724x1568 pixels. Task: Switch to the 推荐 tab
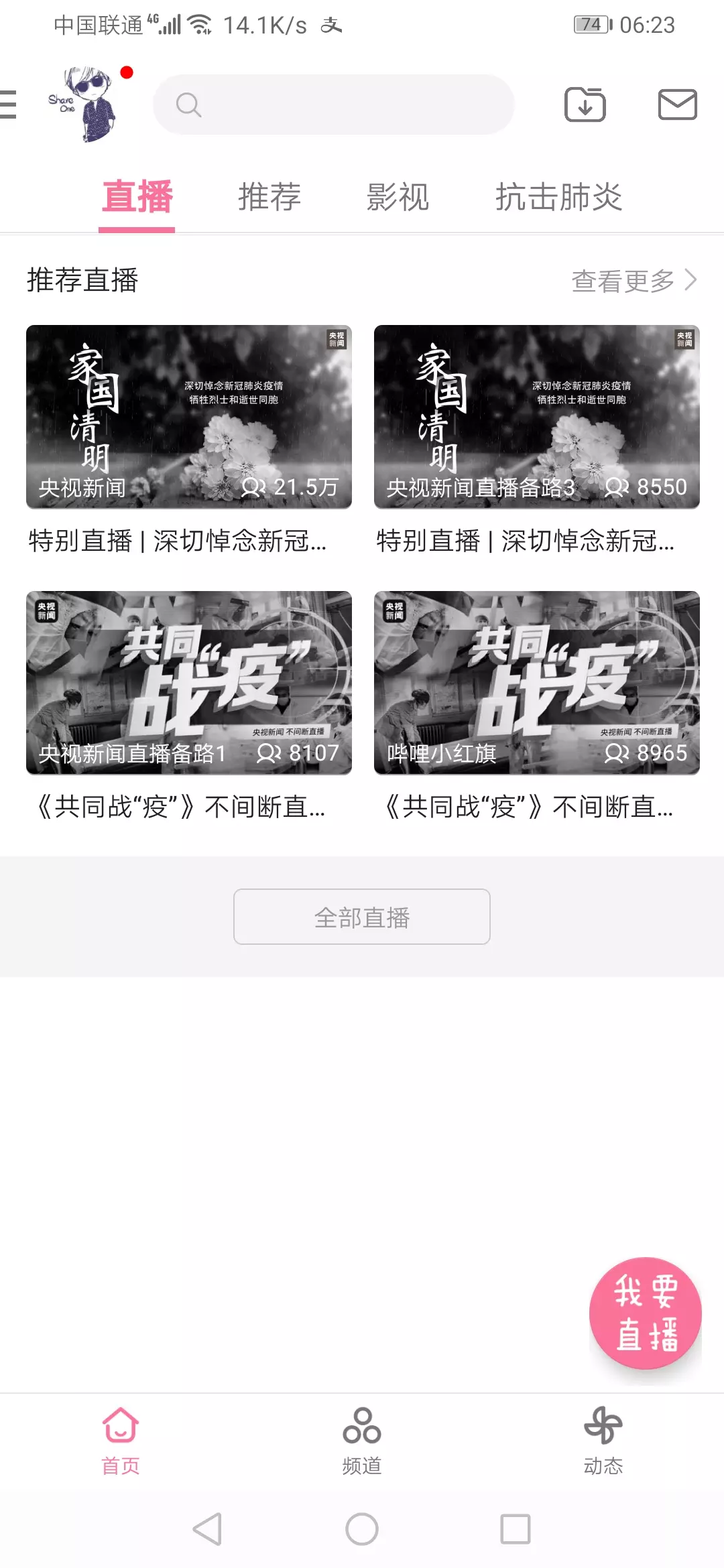(269, 197)
